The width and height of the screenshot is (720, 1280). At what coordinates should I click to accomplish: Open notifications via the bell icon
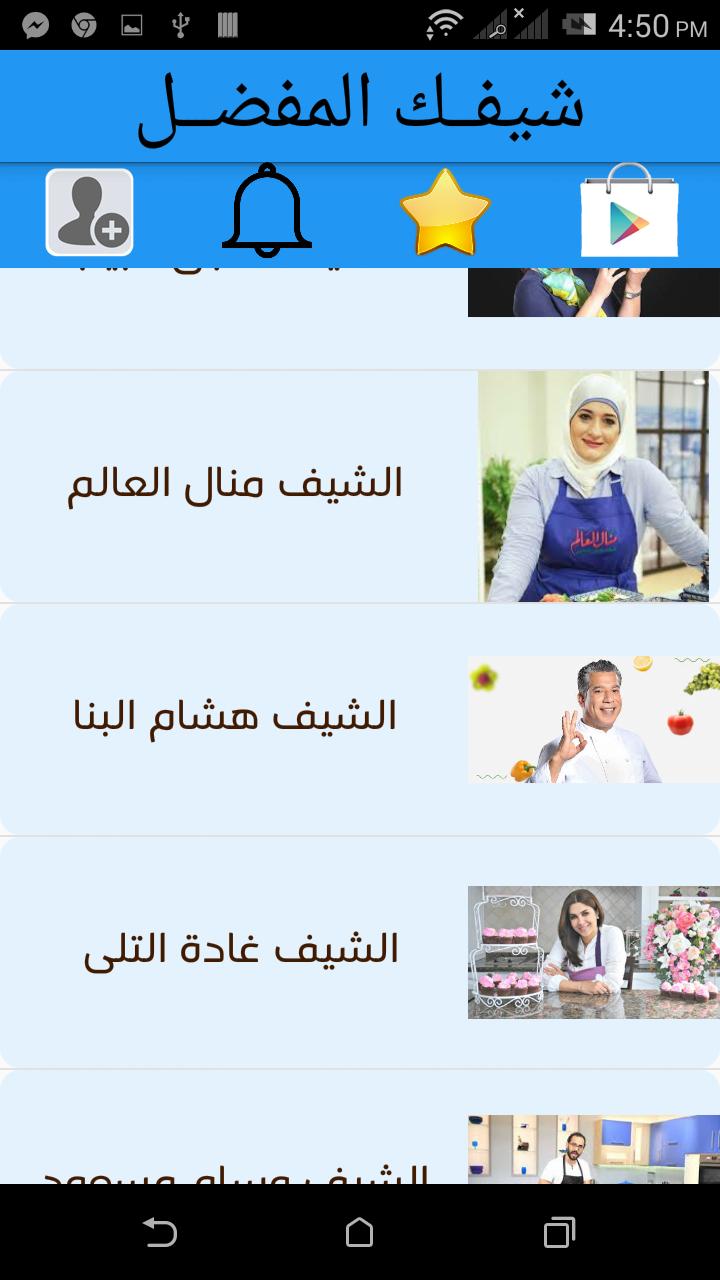coord(267,213)
